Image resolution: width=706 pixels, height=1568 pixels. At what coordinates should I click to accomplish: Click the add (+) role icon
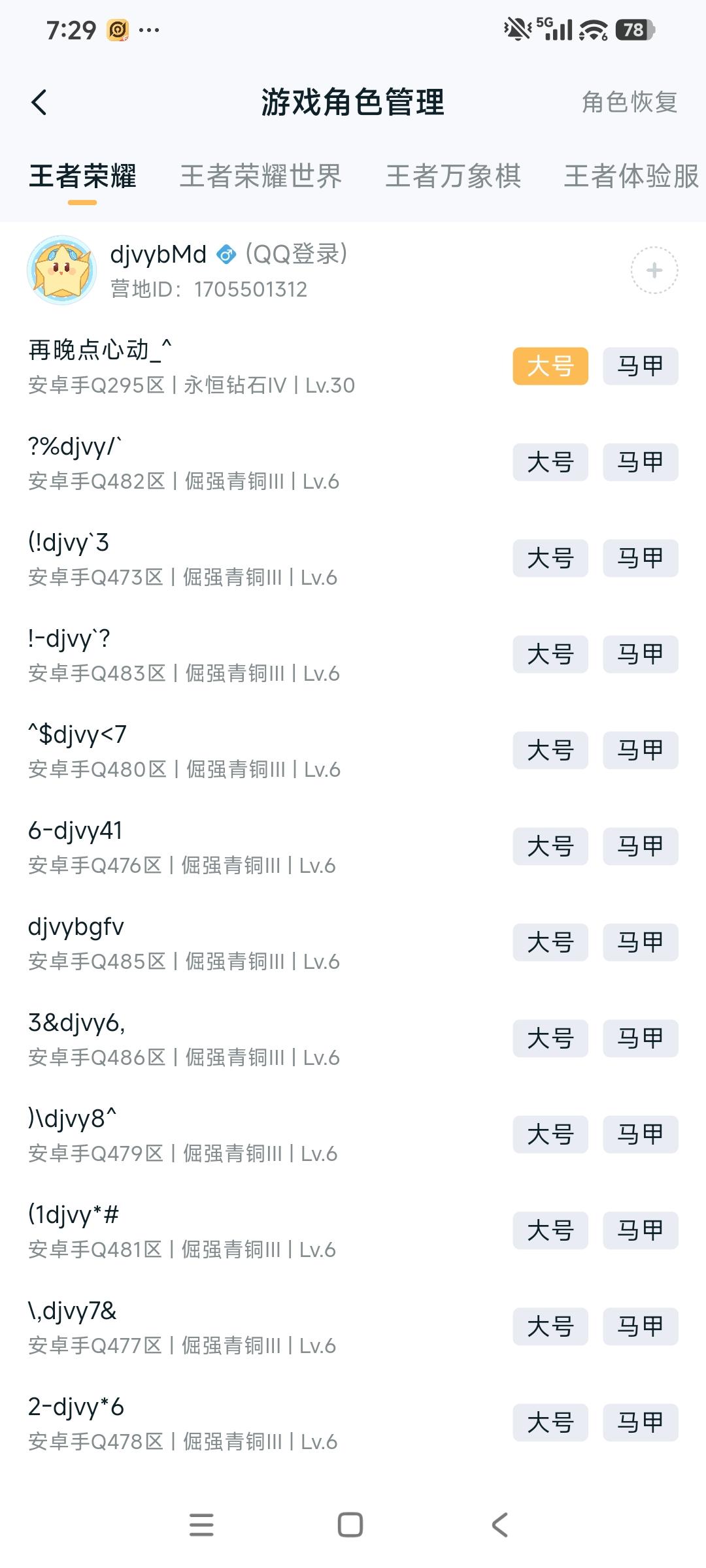click(654, 270)
